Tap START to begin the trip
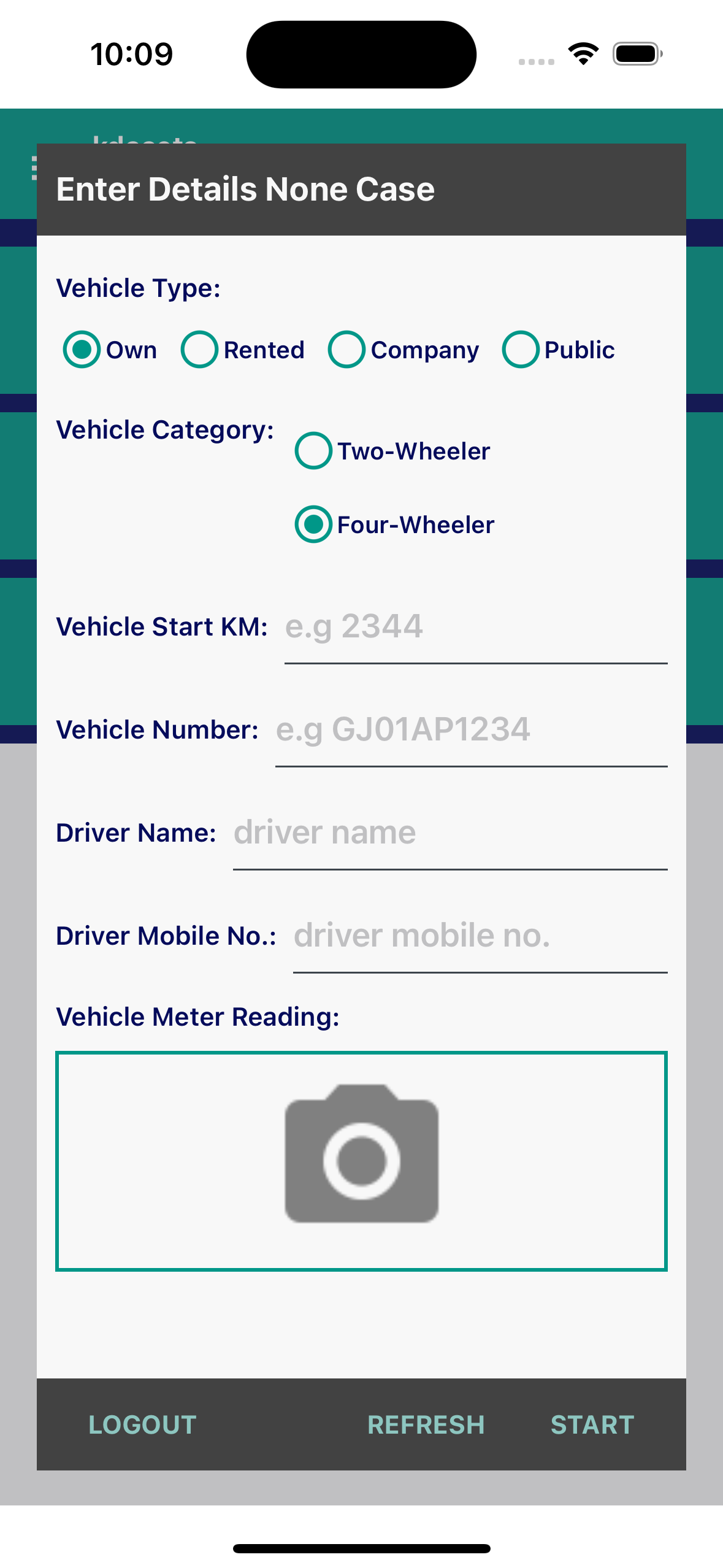 592,1424
